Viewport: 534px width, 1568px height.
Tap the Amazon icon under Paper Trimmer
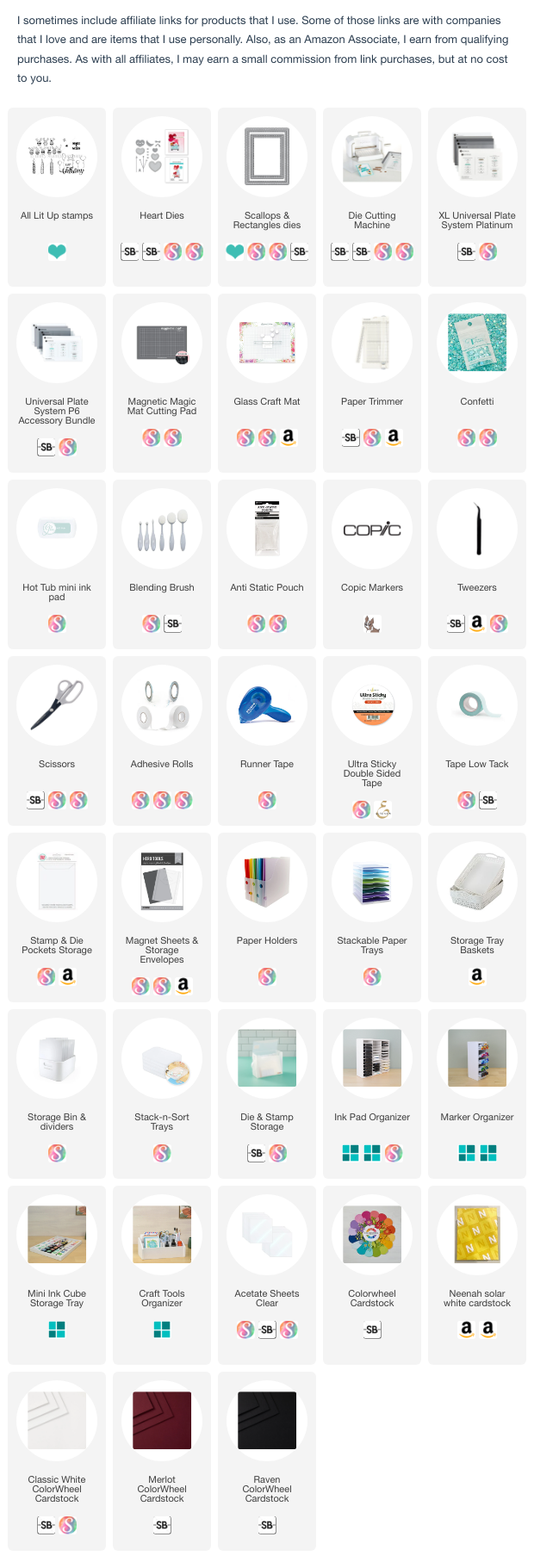coord(394,437)
